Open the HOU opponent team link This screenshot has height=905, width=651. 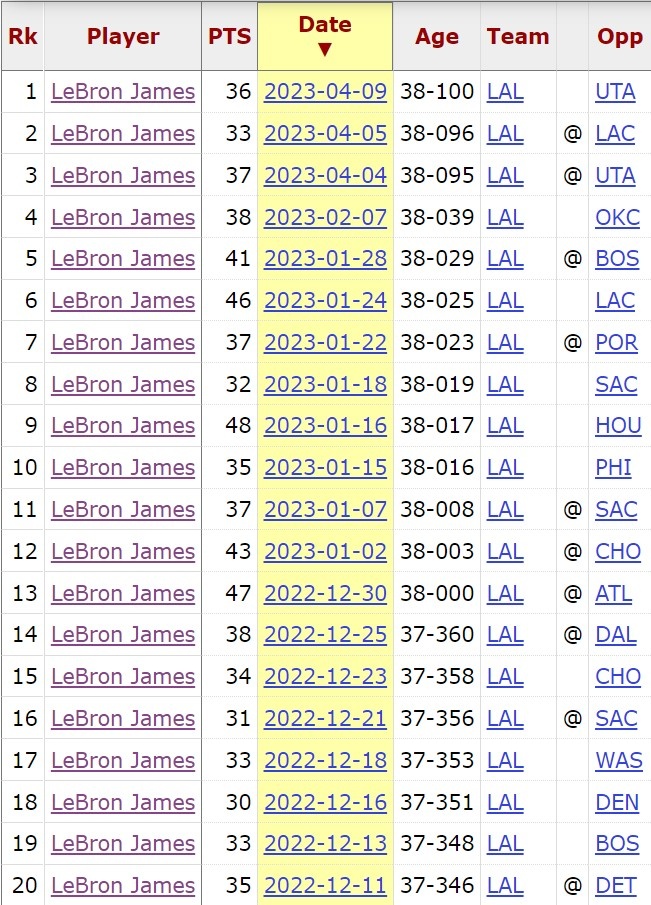click(x=618, y=426)
